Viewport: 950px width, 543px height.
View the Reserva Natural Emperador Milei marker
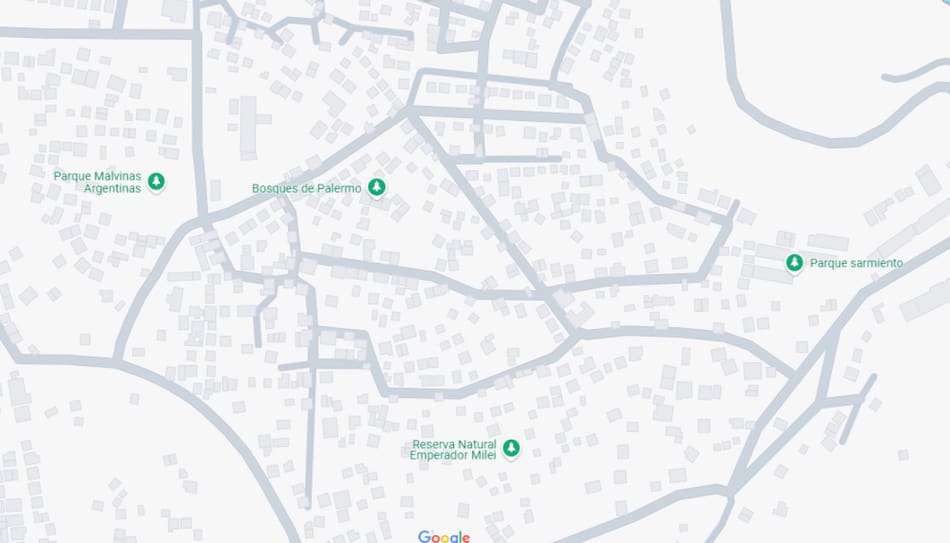coord(511,448)
